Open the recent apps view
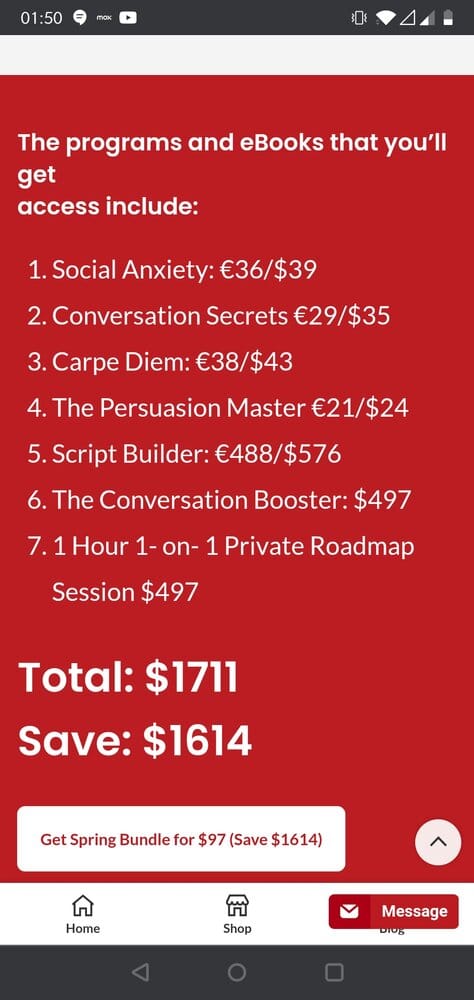This screenshot has width=474, height=1000. click(x=334, y=972)
